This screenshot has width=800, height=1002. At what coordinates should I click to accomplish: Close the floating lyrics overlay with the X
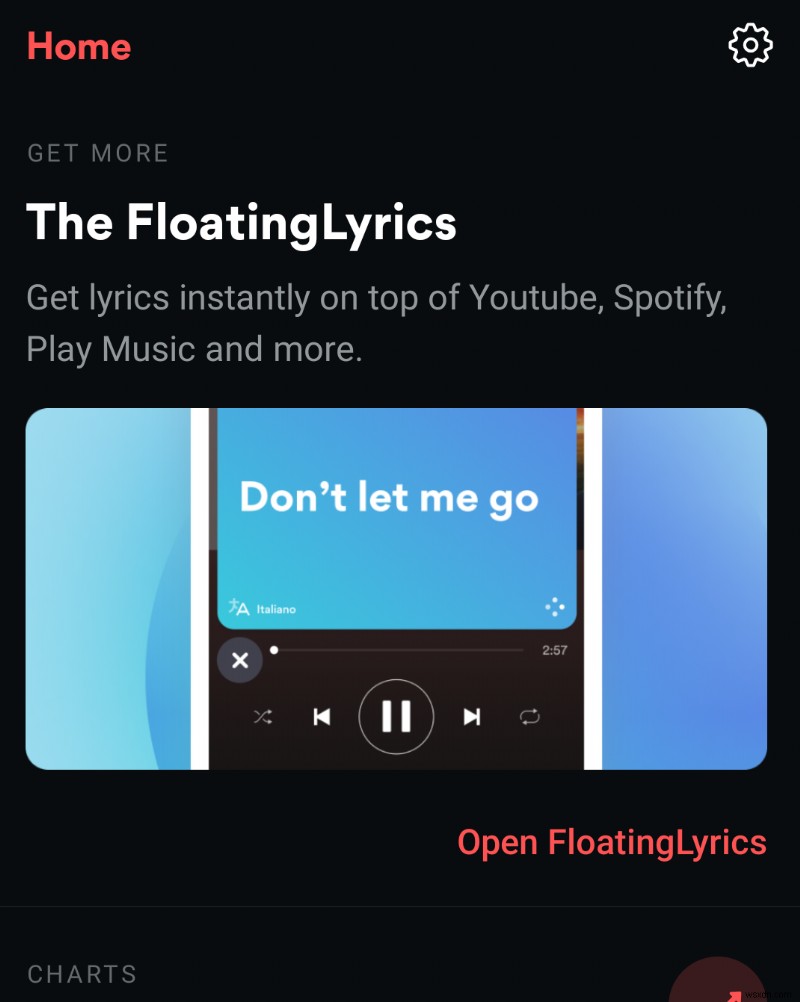tap(239, 660)
